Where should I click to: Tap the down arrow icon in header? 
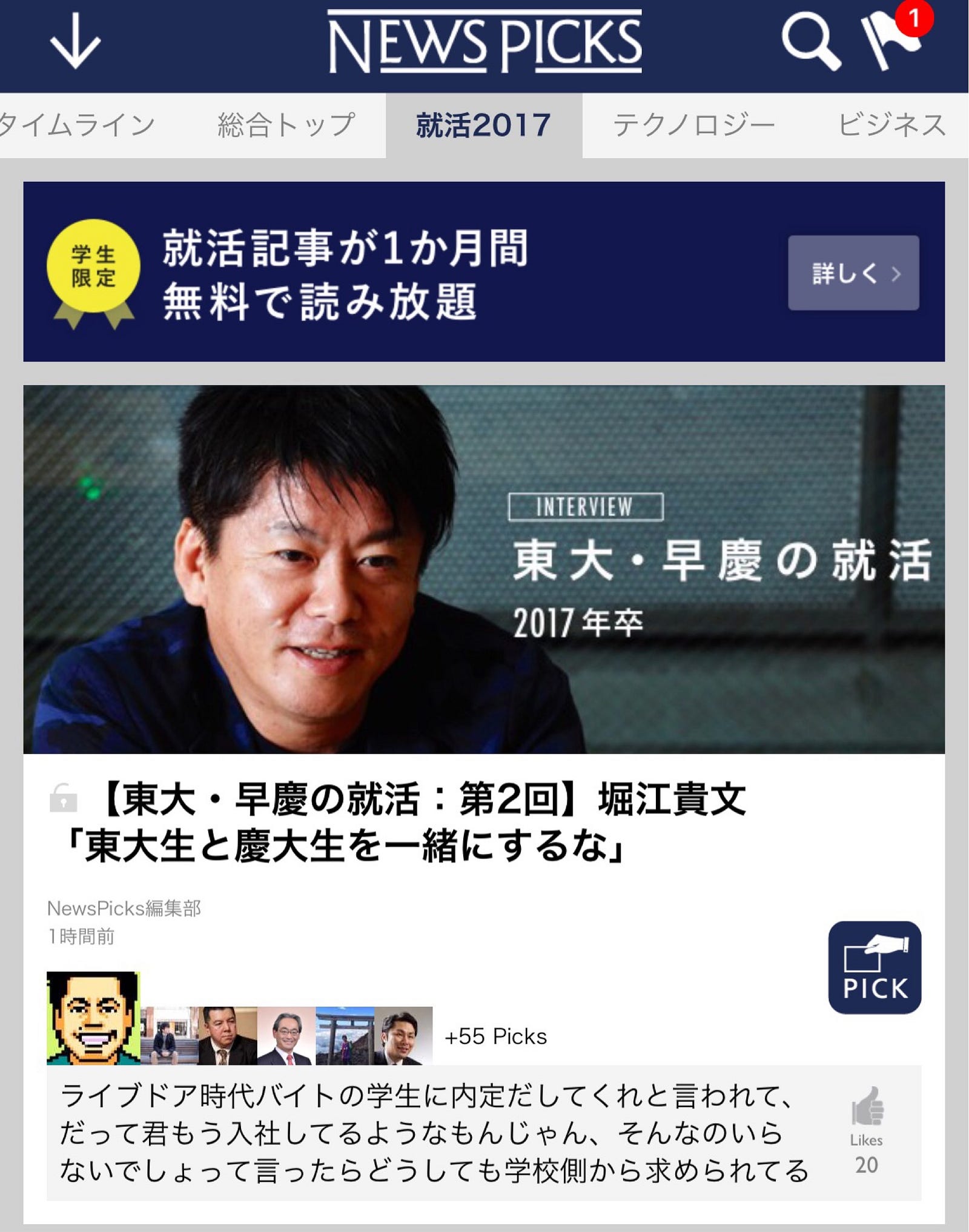(75, 42)
